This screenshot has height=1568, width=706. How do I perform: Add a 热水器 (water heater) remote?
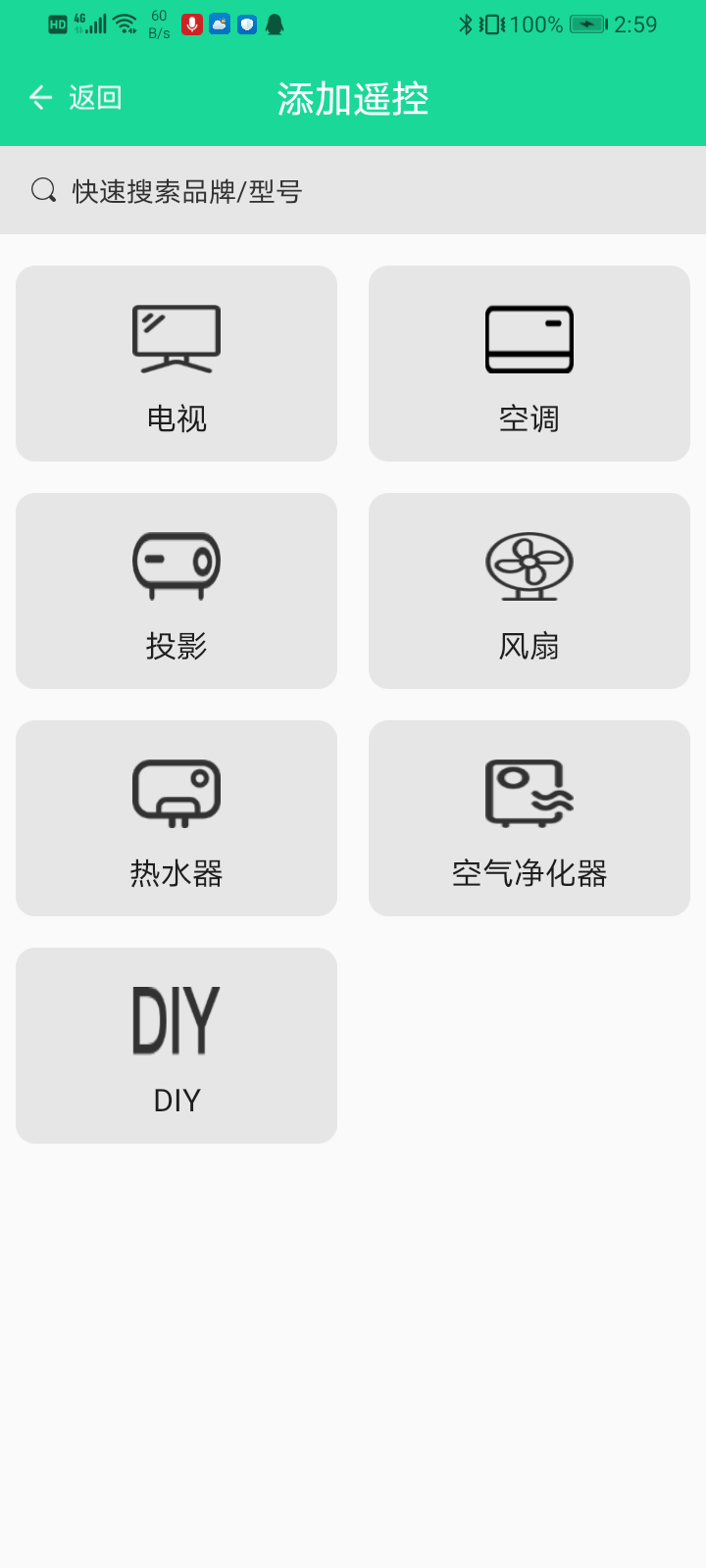pos(176,818)
